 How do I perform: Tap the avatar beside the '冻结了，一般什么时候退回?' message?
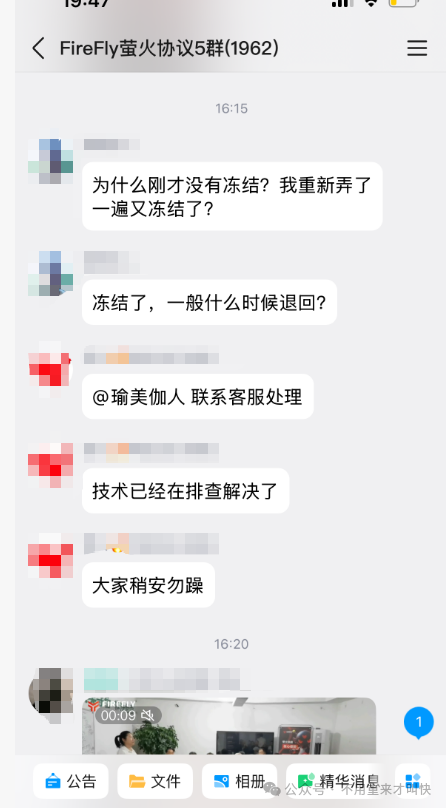50,273
